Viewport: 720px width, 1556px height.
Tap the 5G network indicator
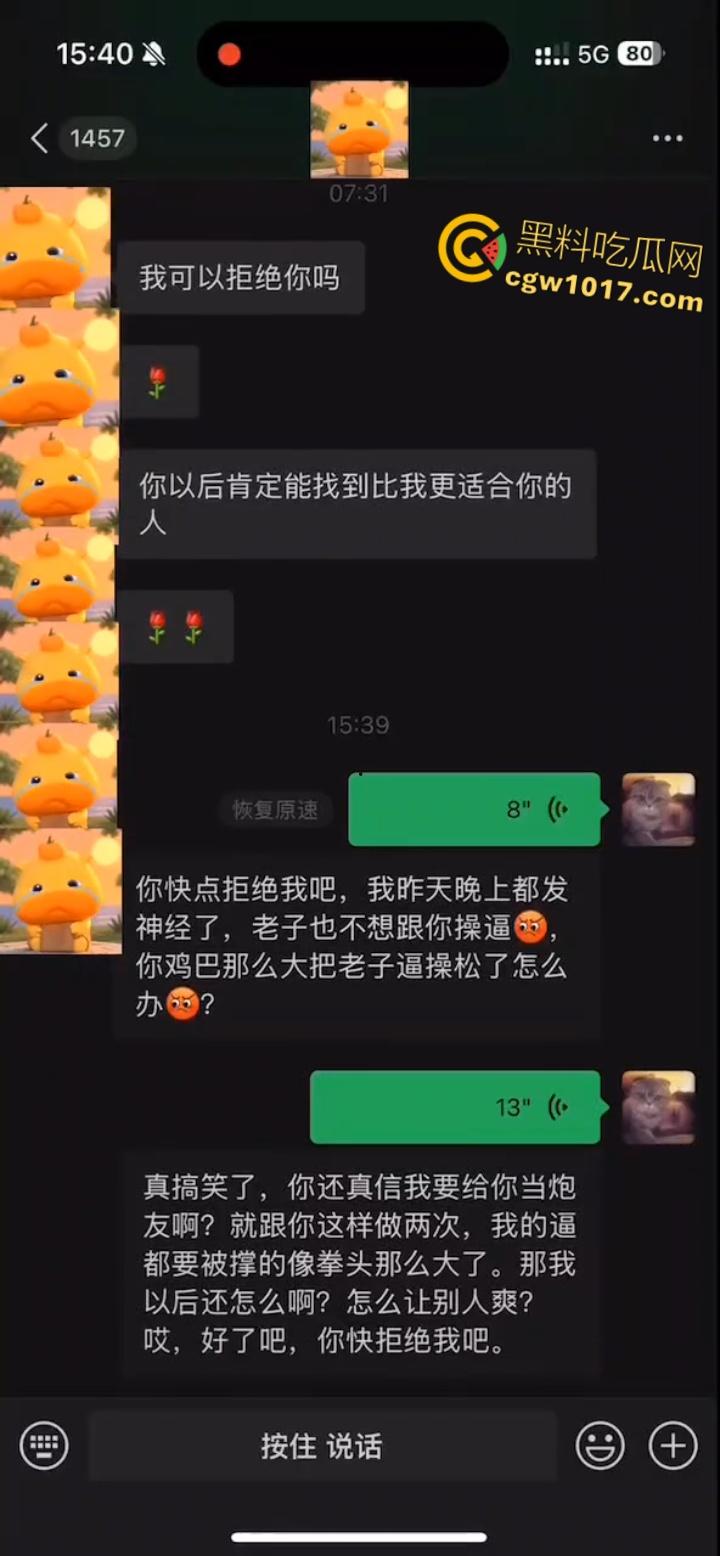(x=593, y=54)
